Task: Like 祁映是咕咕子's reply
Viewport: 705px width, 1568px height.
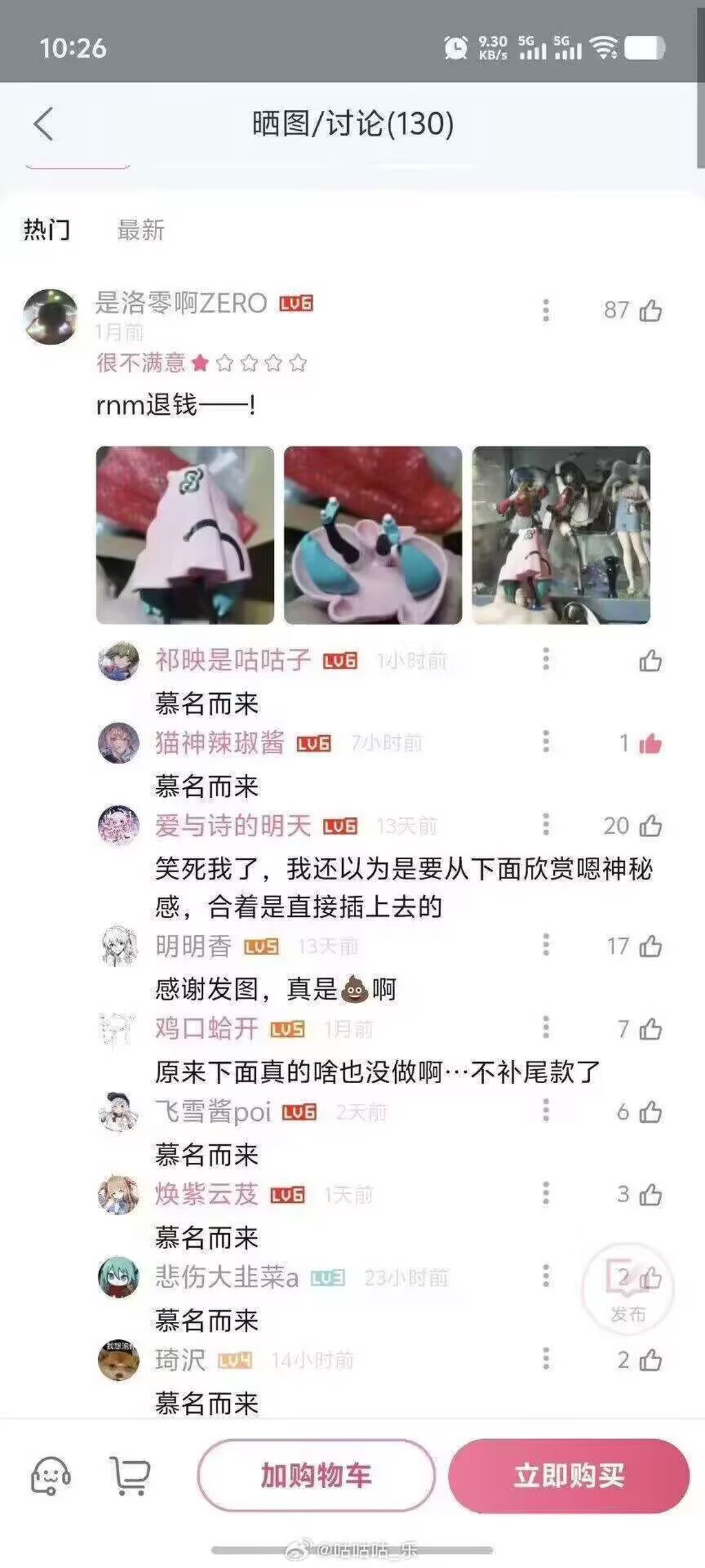Action: (650, 661)
